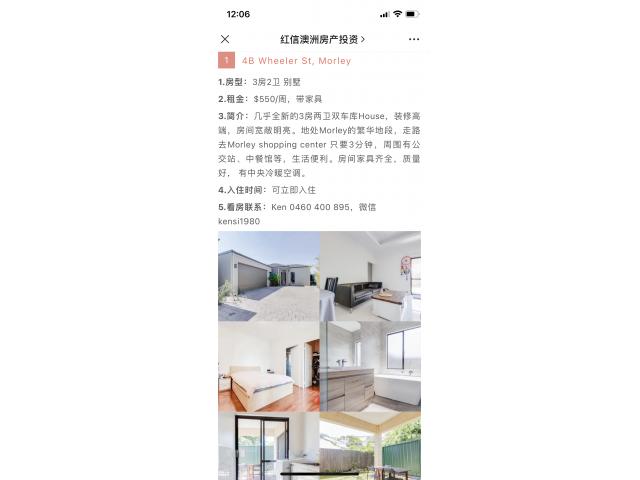View the living room sofa photo
The image size is (640, 480).
point(370,276)
